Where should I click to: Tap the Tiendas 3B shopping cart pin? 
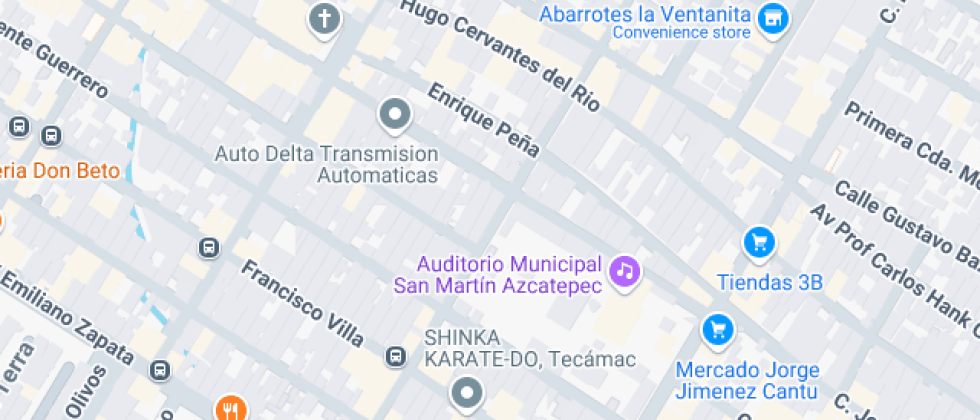click(759, 242)
